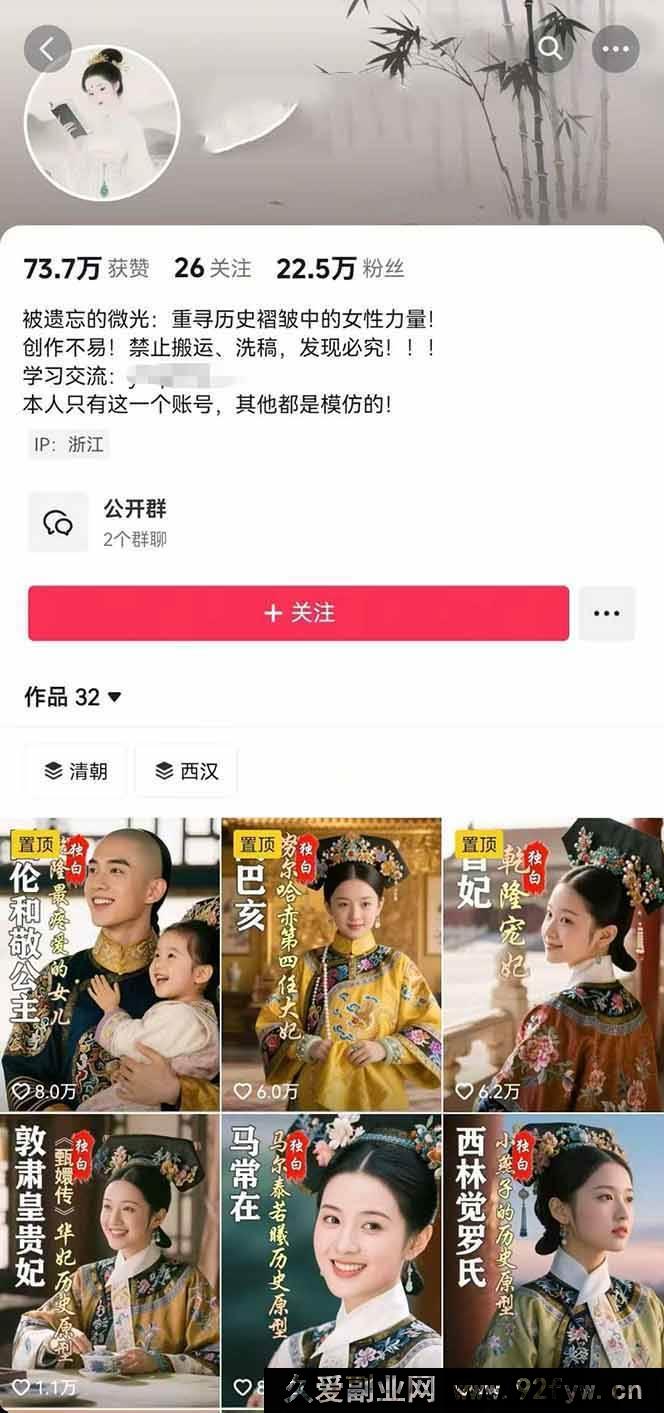Follow this account with the 关注 button
The width and height of the screenshot is (664, 1413).
298,613
